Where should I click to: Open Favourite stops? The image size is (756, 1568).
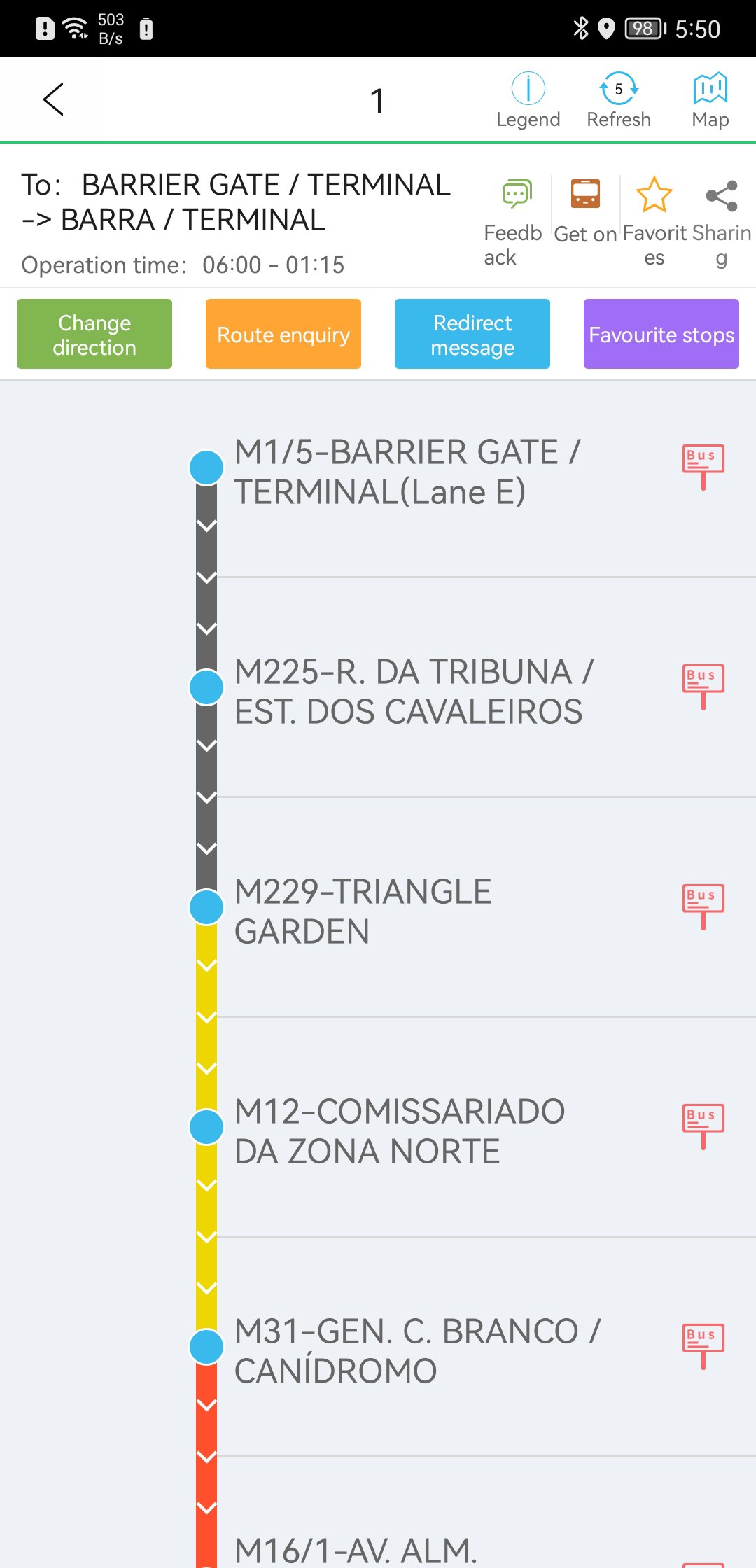click(661, 334)
